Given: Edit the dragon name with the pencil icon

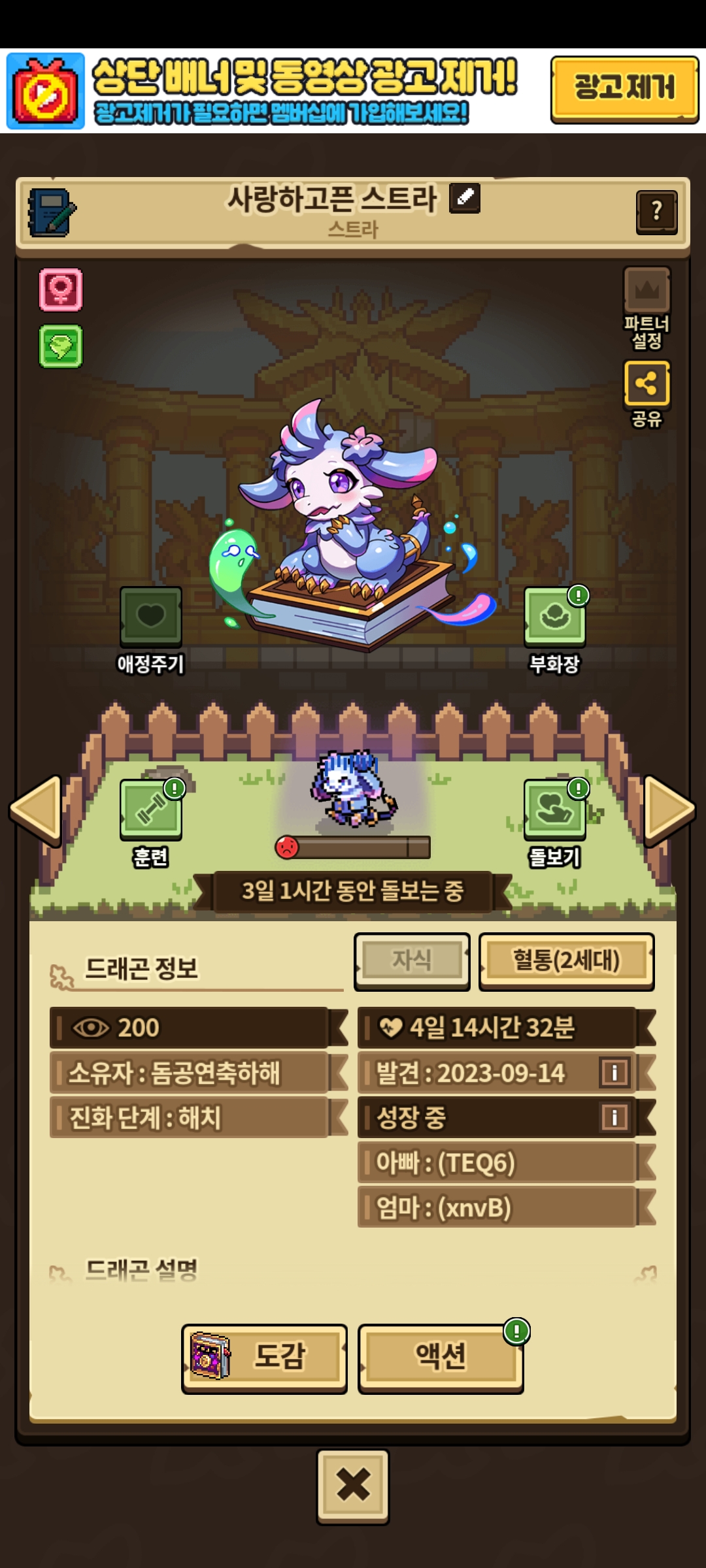Looking at the screenshot, I should tap(465, 198).
